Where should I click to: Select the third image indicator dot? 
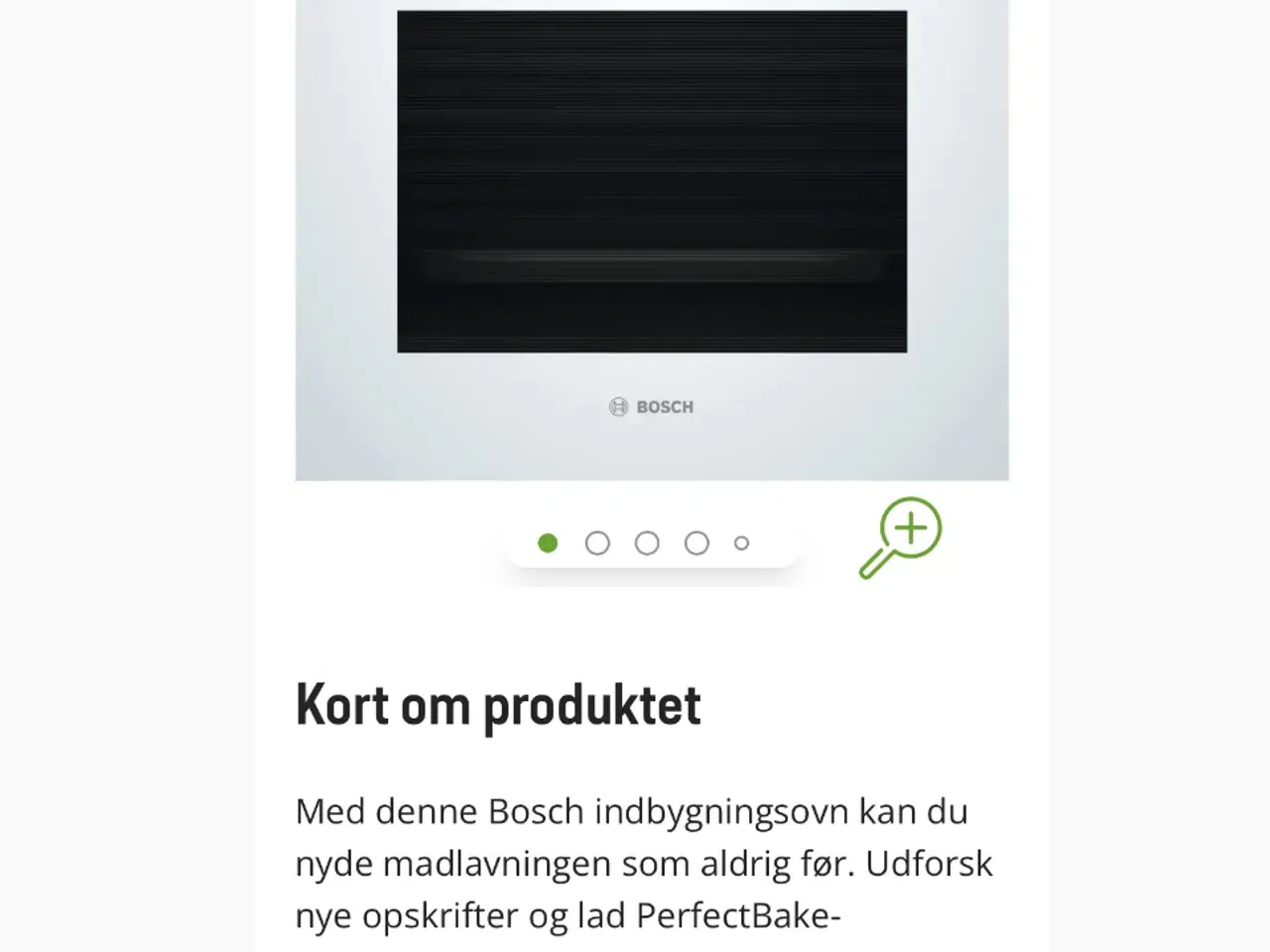[x=647, y=543]
